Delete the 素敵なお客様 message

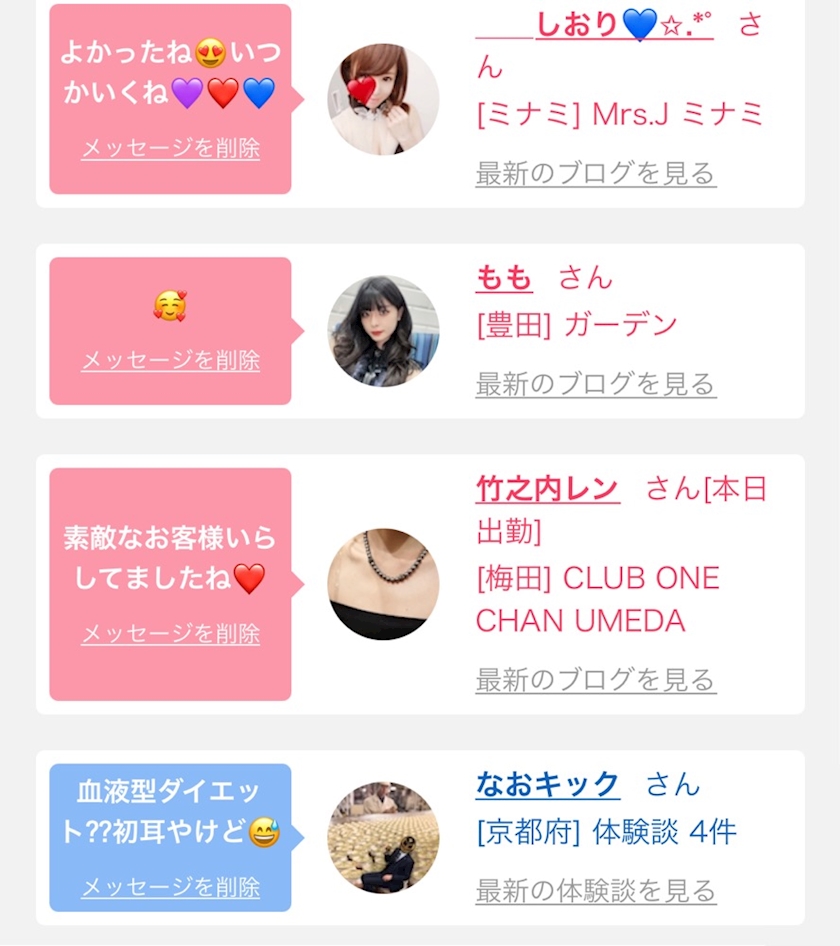tap(171, 633)
